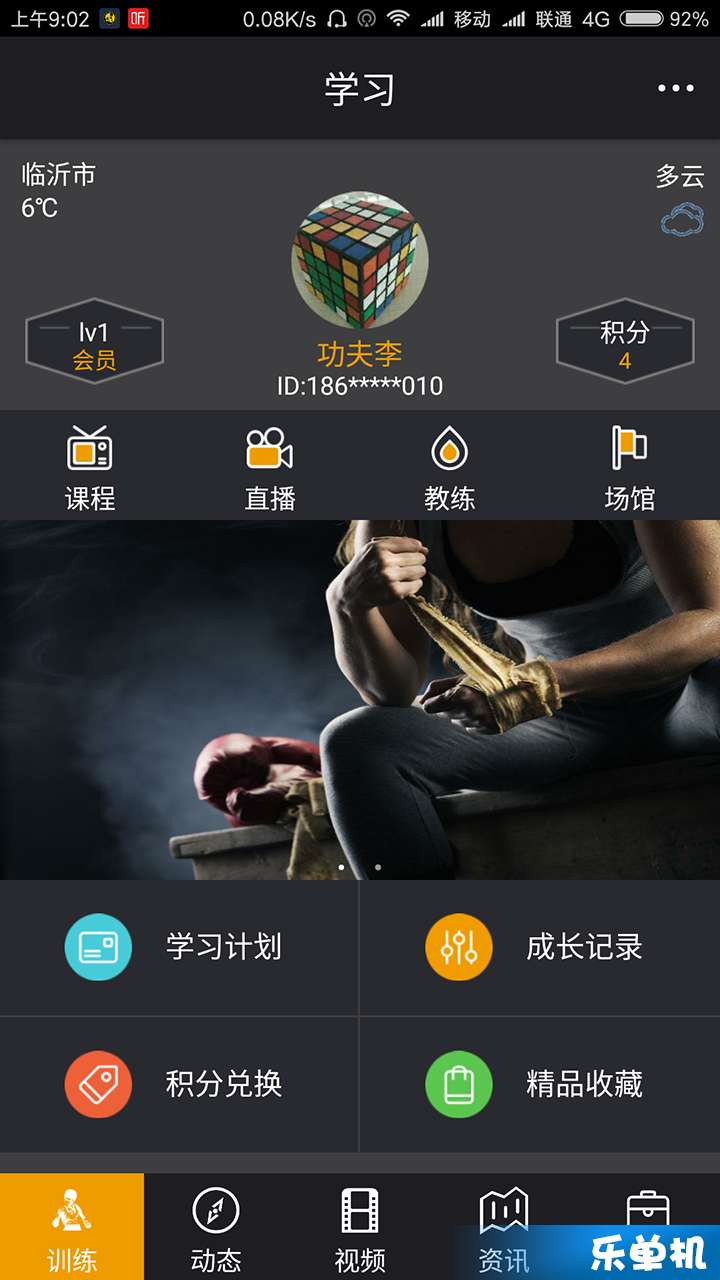Viewport: 720px width, 1280px height.
Task: Open the three-dot overflow menu
Action: point(676,88)
